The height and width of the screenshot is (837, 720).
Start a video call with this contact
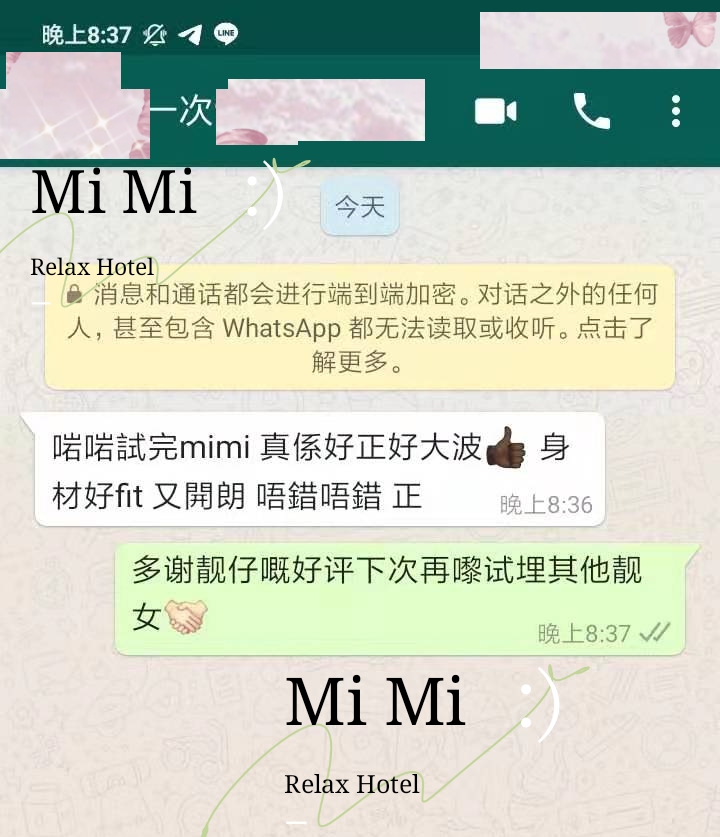(x=497, y=112)
